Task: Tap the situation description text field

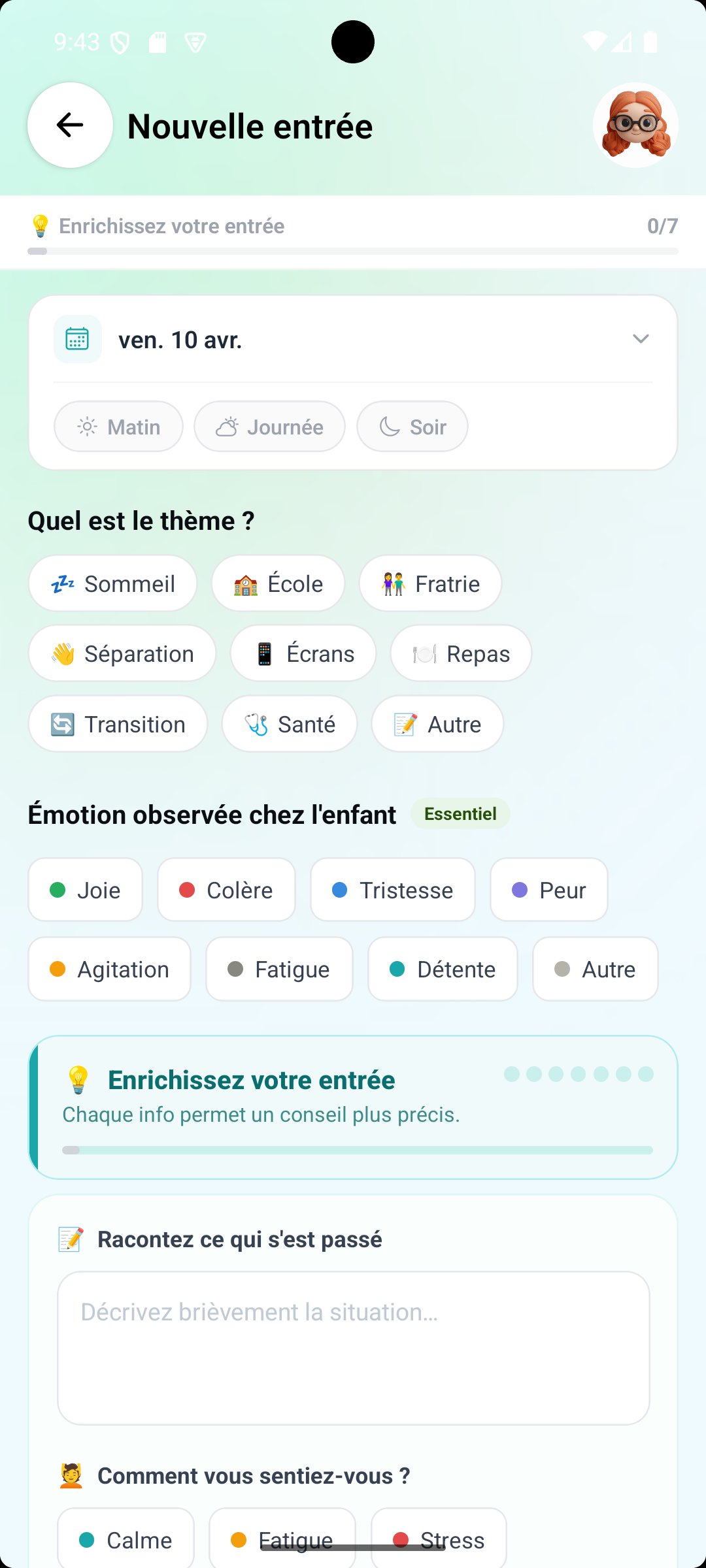Action: point(353,1346)
